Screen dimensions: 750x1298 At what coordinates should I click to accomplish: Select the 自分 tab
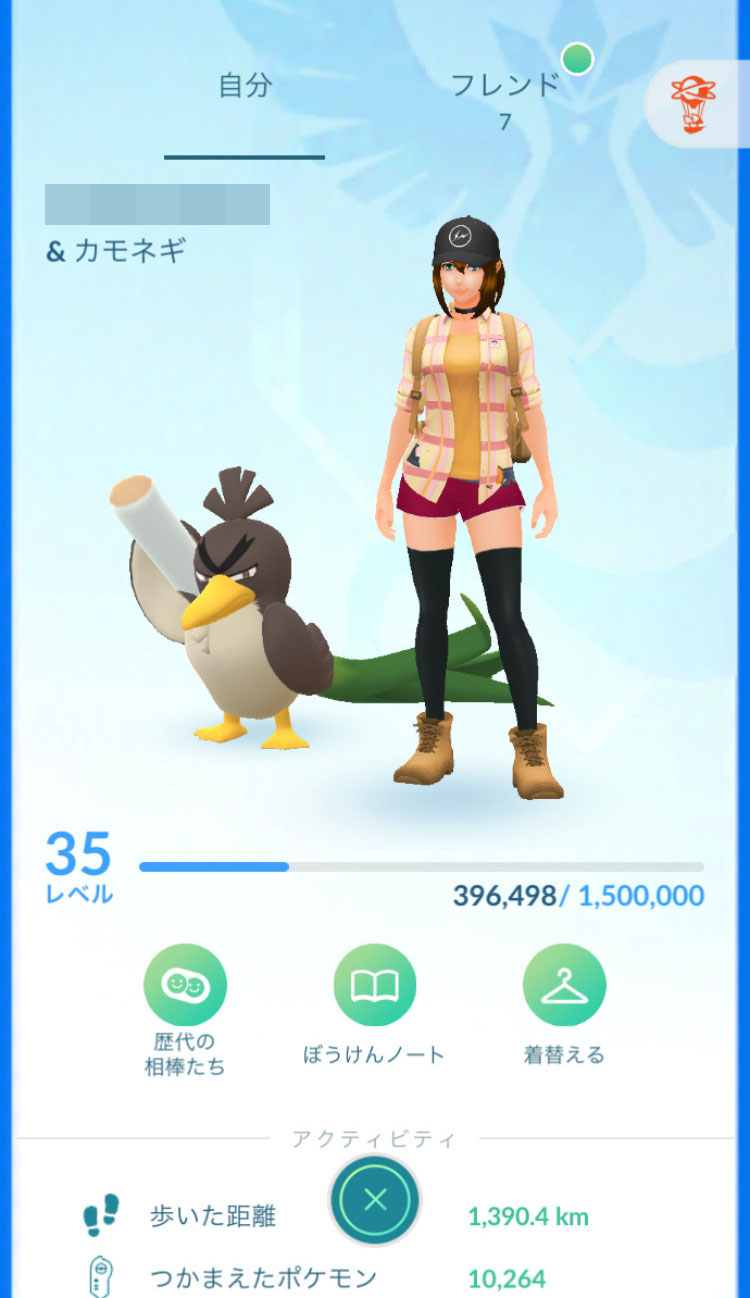coord(245,87)
